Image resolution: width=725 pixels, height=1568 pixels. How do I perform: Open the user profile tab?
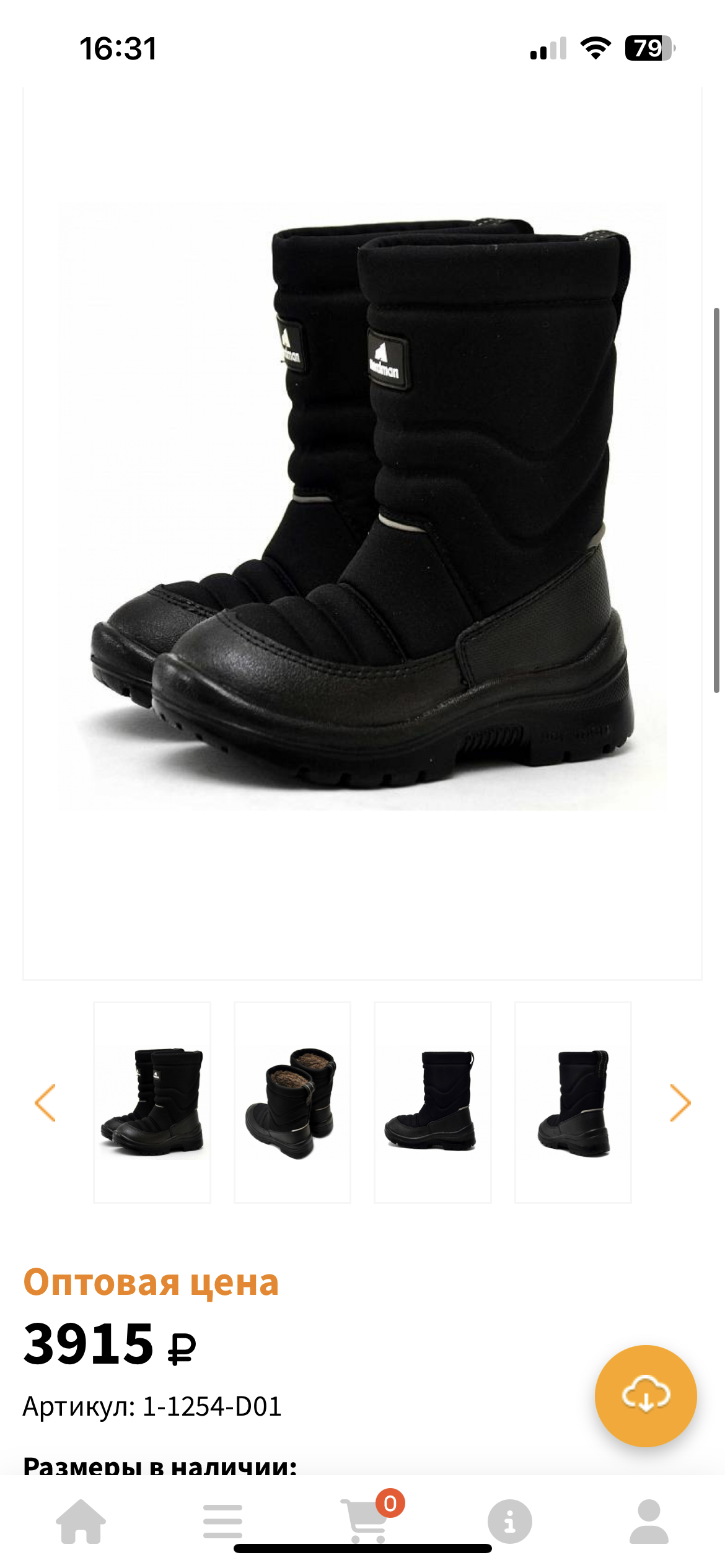click(649, 1521)
